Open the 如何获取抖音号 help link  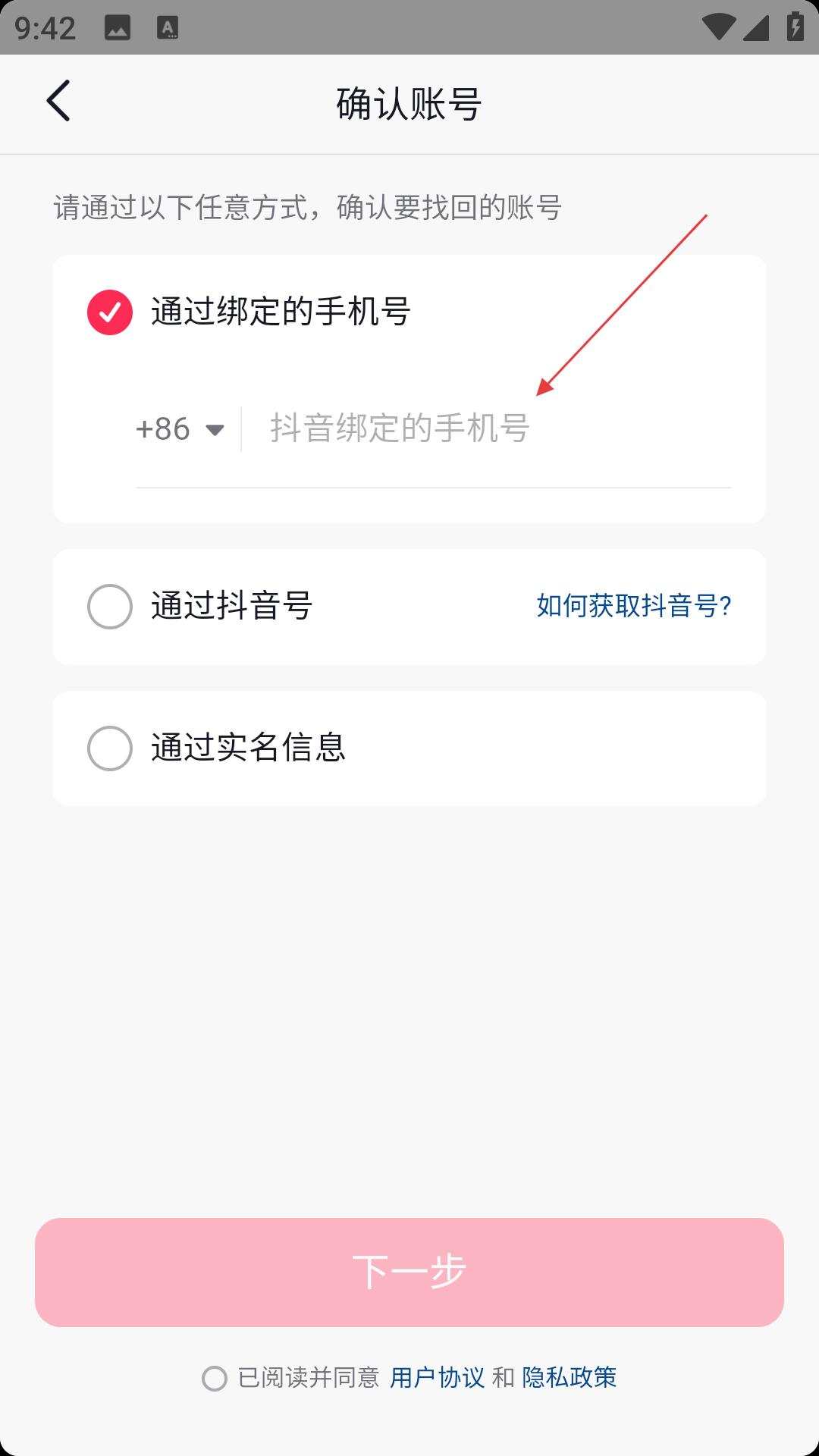634,606
